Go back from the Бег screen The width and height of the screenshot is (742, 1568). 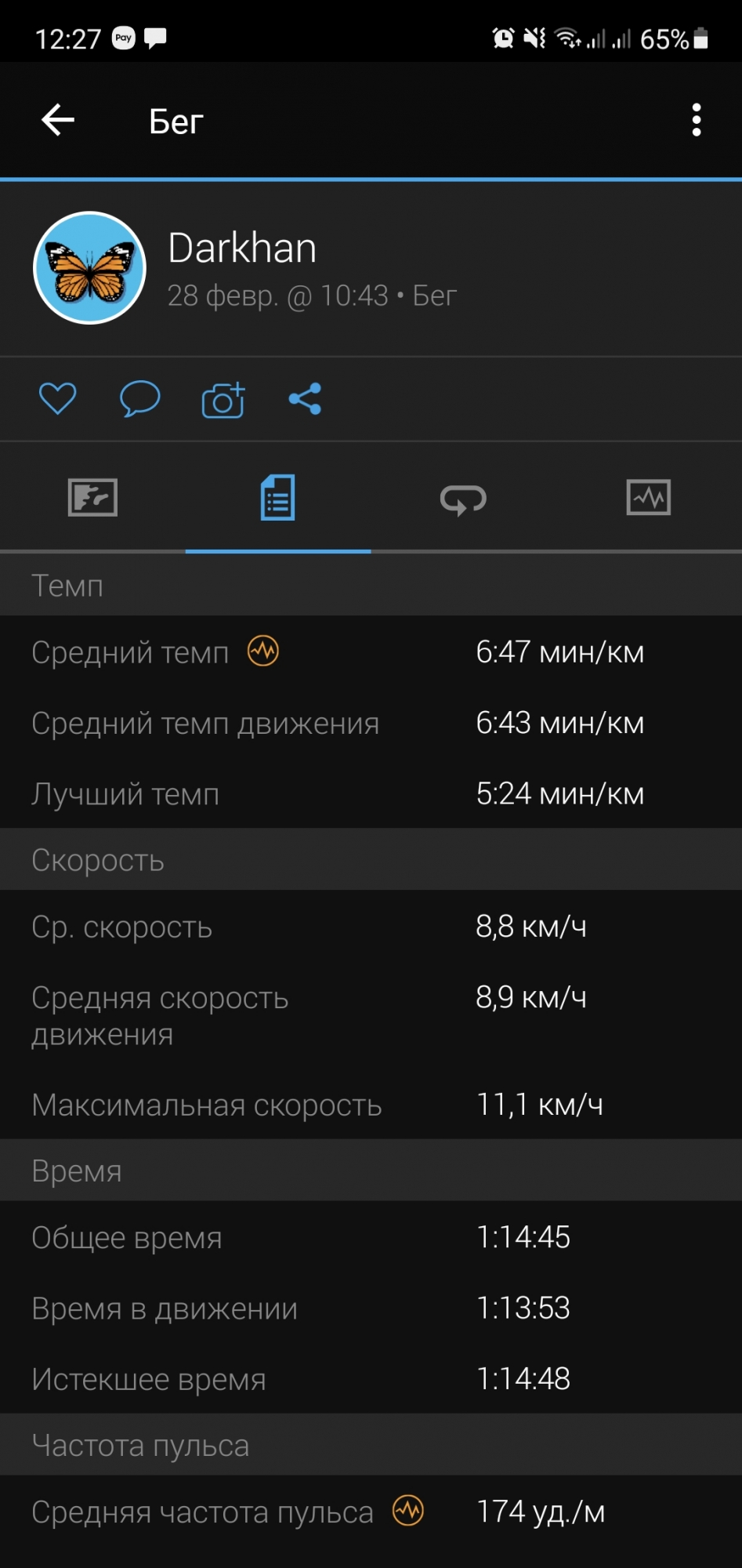58,120
